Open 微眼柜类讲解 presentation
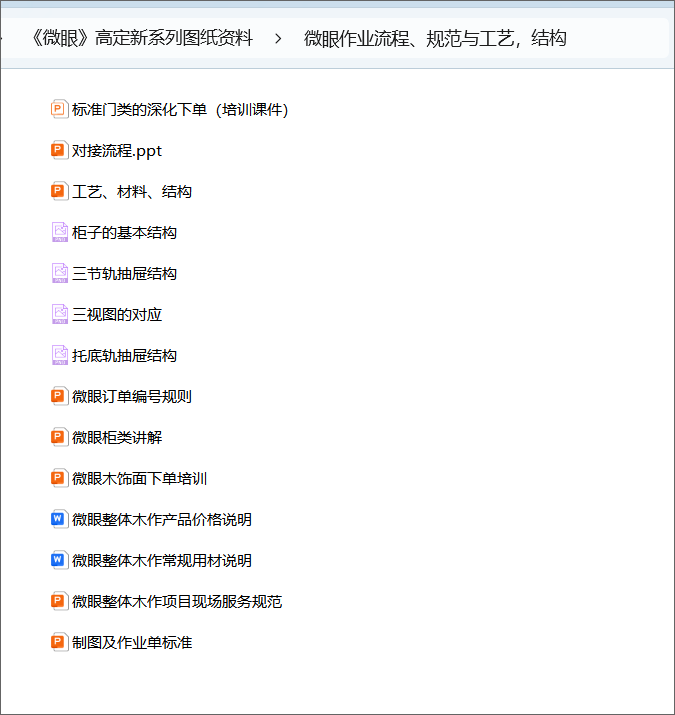Screen dimensions: 675x715 (x=116, y=438)
